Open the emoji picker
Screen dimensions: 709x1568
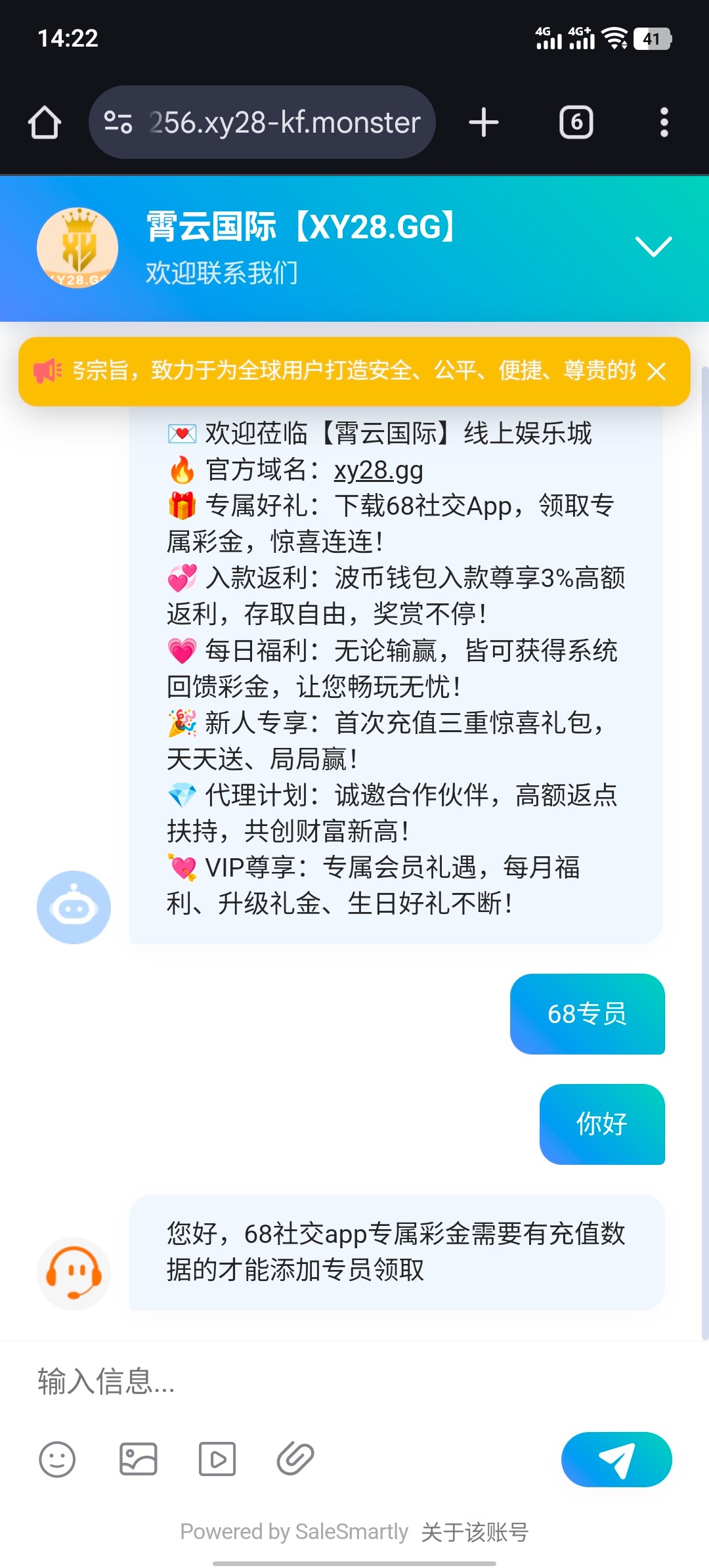pyautogui.click(x=57, y=1460)
